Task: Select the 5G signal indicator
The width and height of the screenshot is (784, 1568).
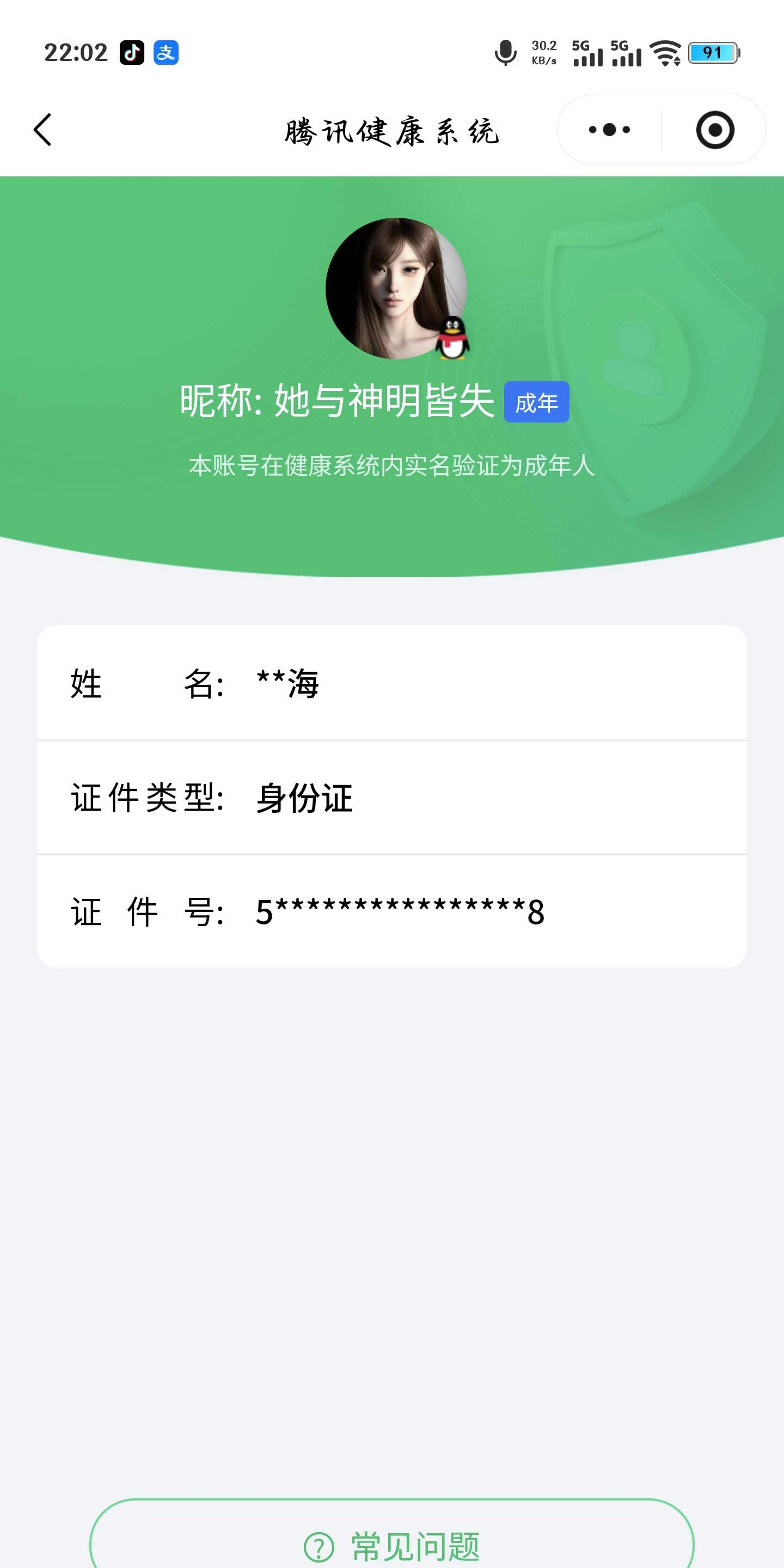Action: [x=586, y=53]
